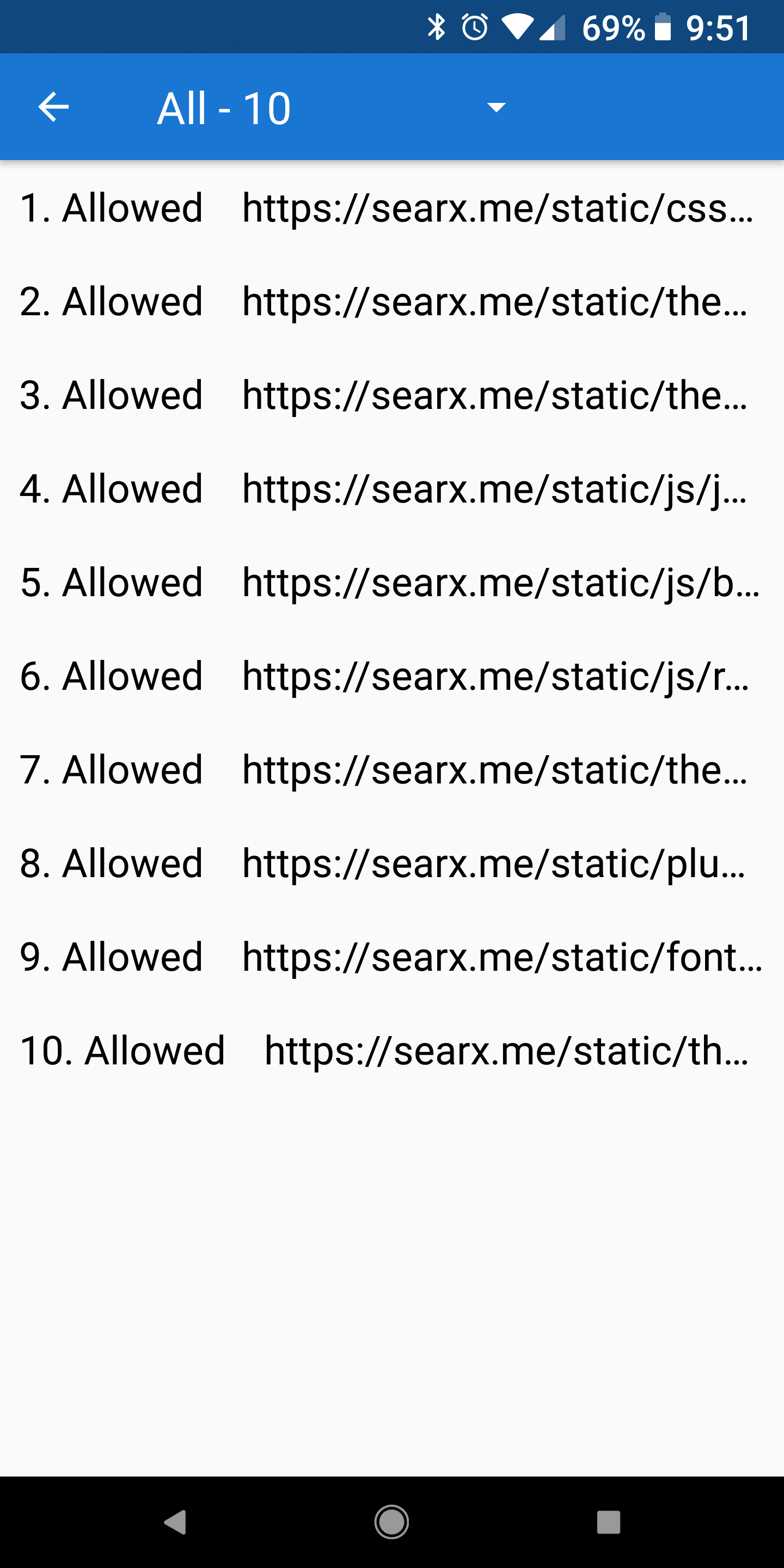Image resolution: width=784 pixels, height=1568 pixels.
Task: Go back using the toolbar arrow
Action: (53, 107)
